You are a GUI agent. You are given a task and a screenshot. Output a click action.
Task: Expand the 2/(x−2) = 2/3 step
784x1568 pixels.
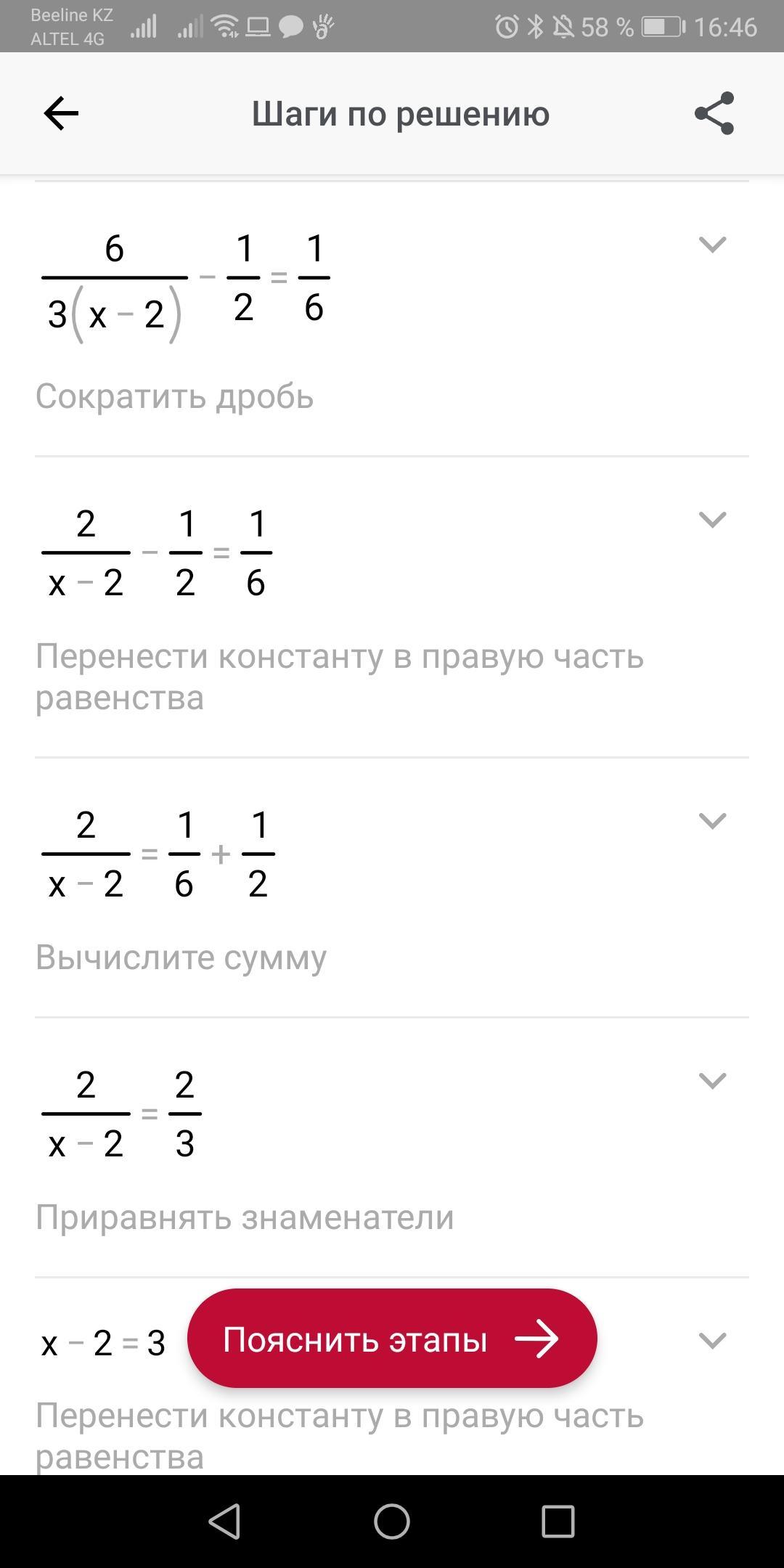tap(712, 1080)
